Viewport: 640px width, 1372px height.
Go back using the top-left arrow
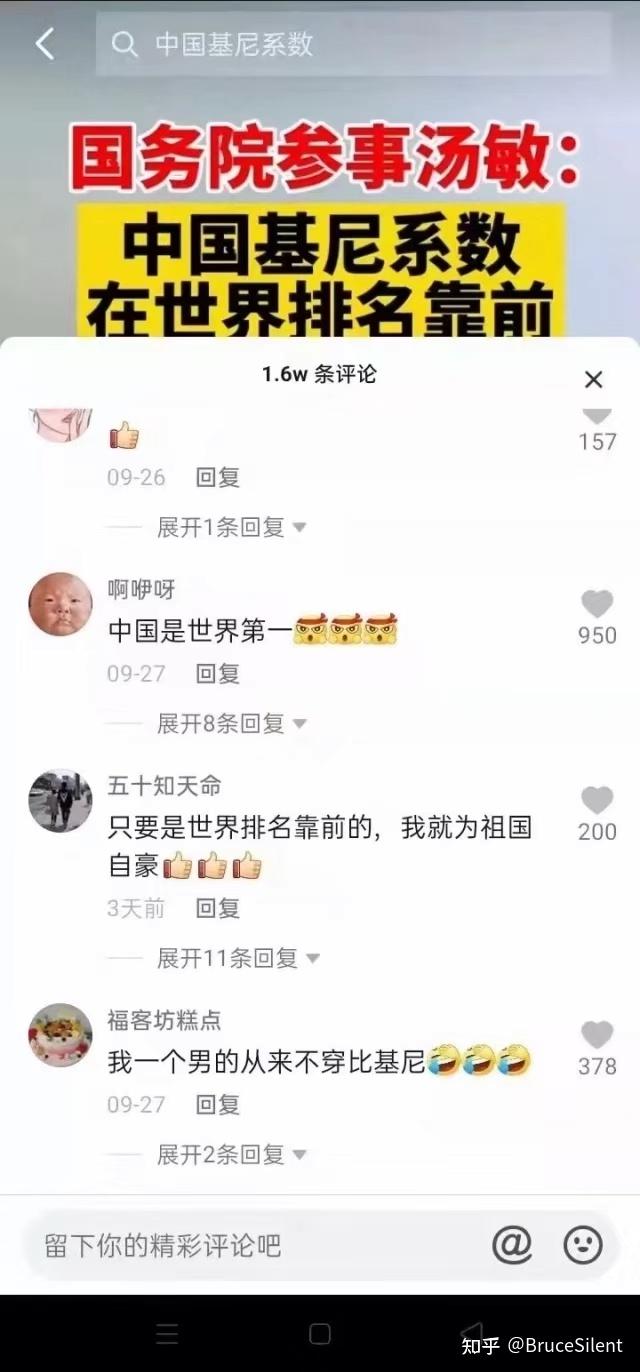click(x=45, y=44)
